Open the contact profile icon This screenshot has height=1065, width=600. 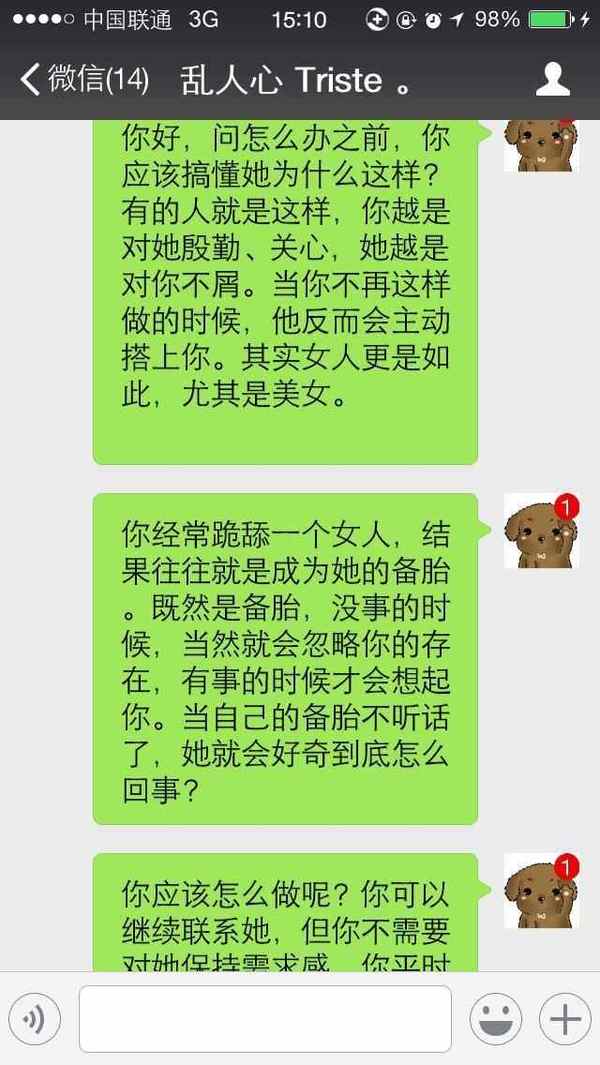(x=552, y=79)
